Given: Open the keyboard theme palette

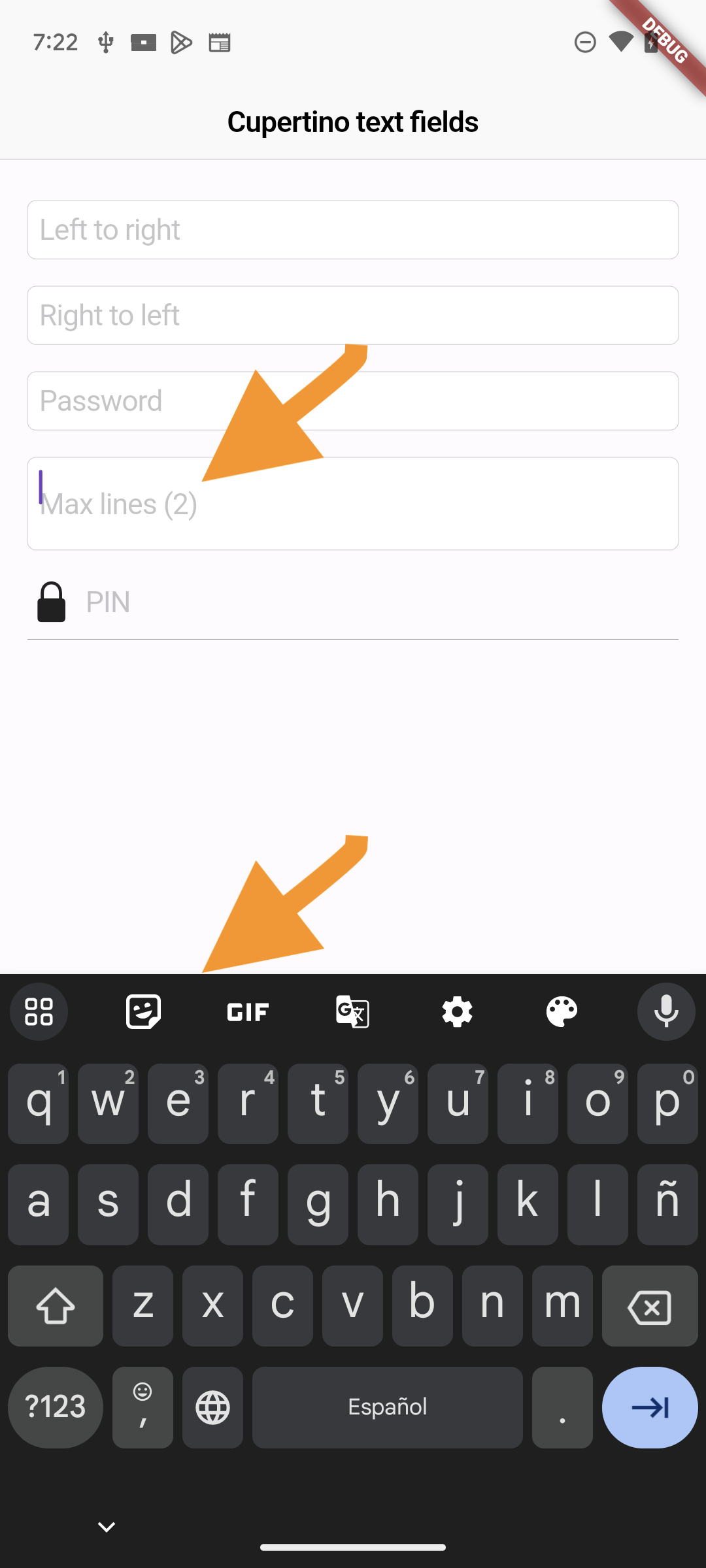Looking at the screenshot, I should (x=561, y=1011).
